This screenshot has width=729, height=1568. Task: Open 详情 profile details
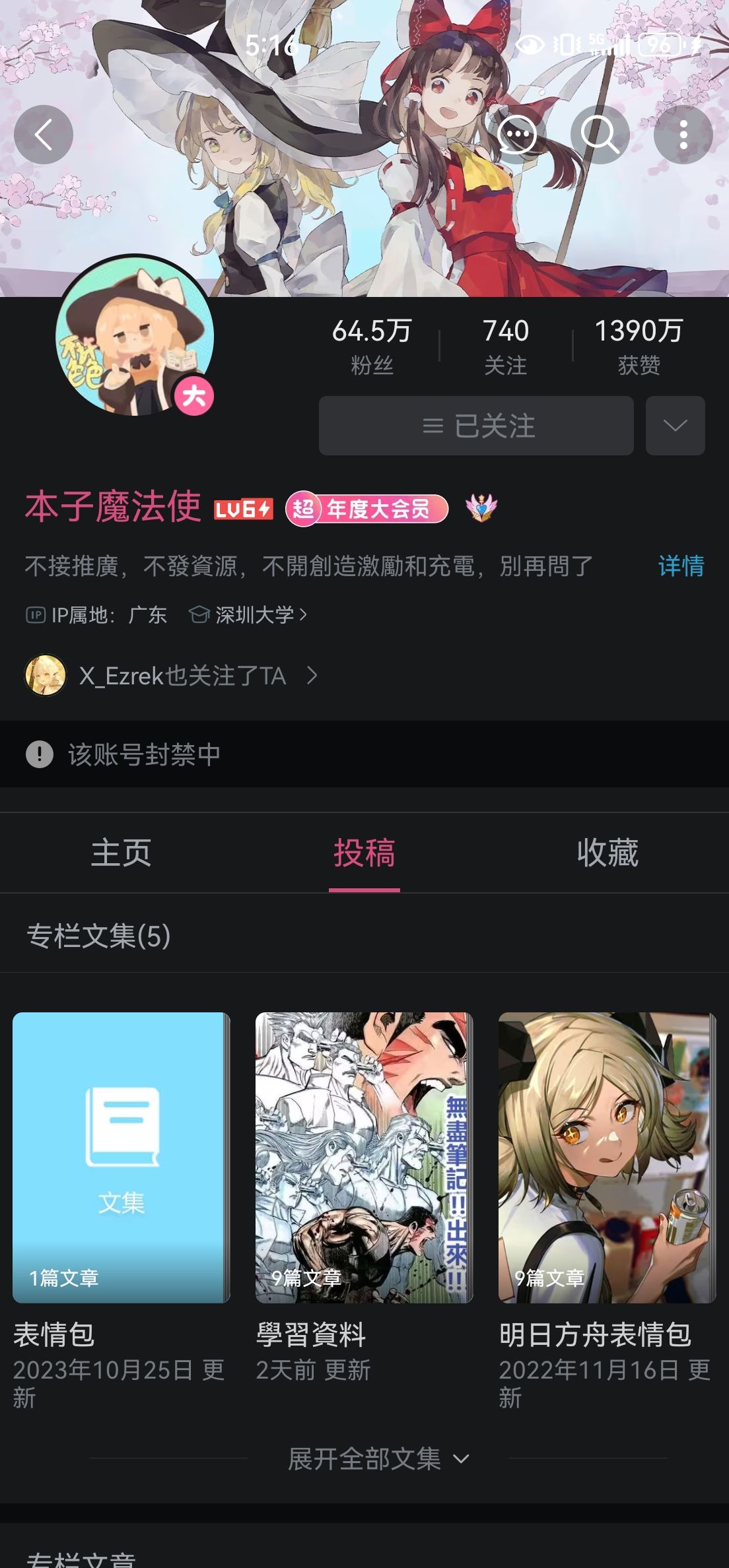point(681,566)
